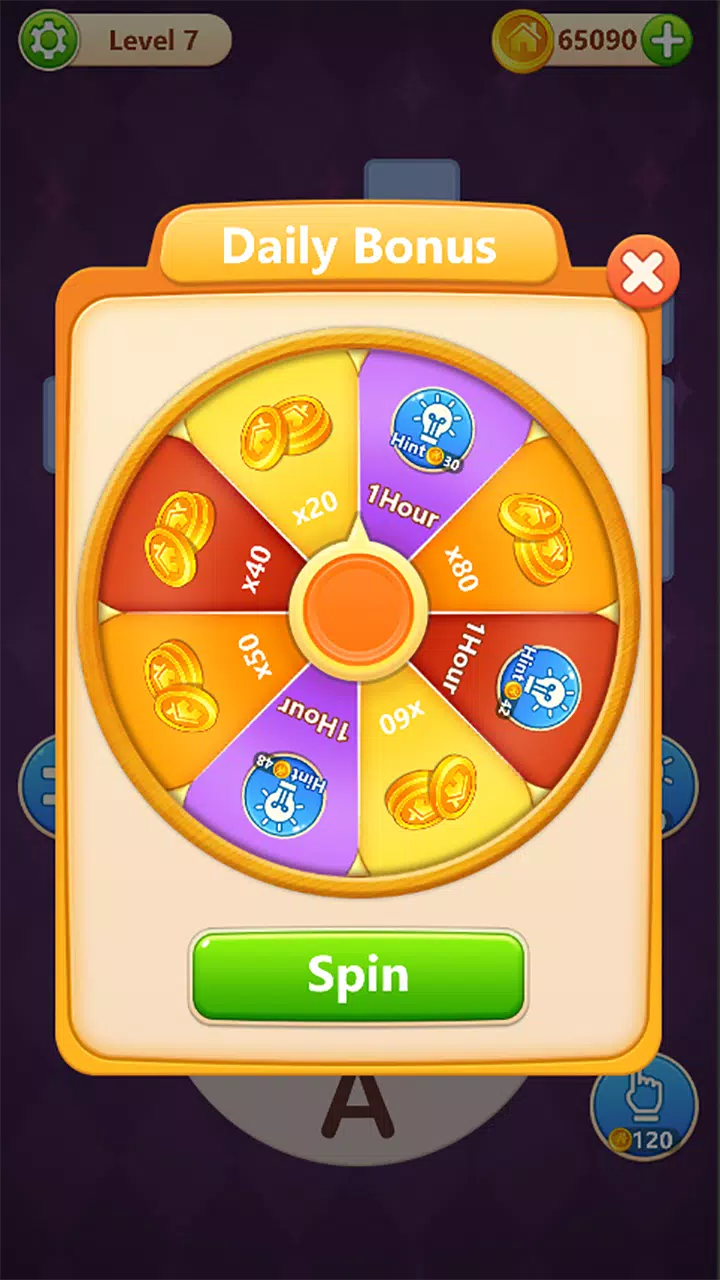Spin the daily bonus wheel

(358, 976)
